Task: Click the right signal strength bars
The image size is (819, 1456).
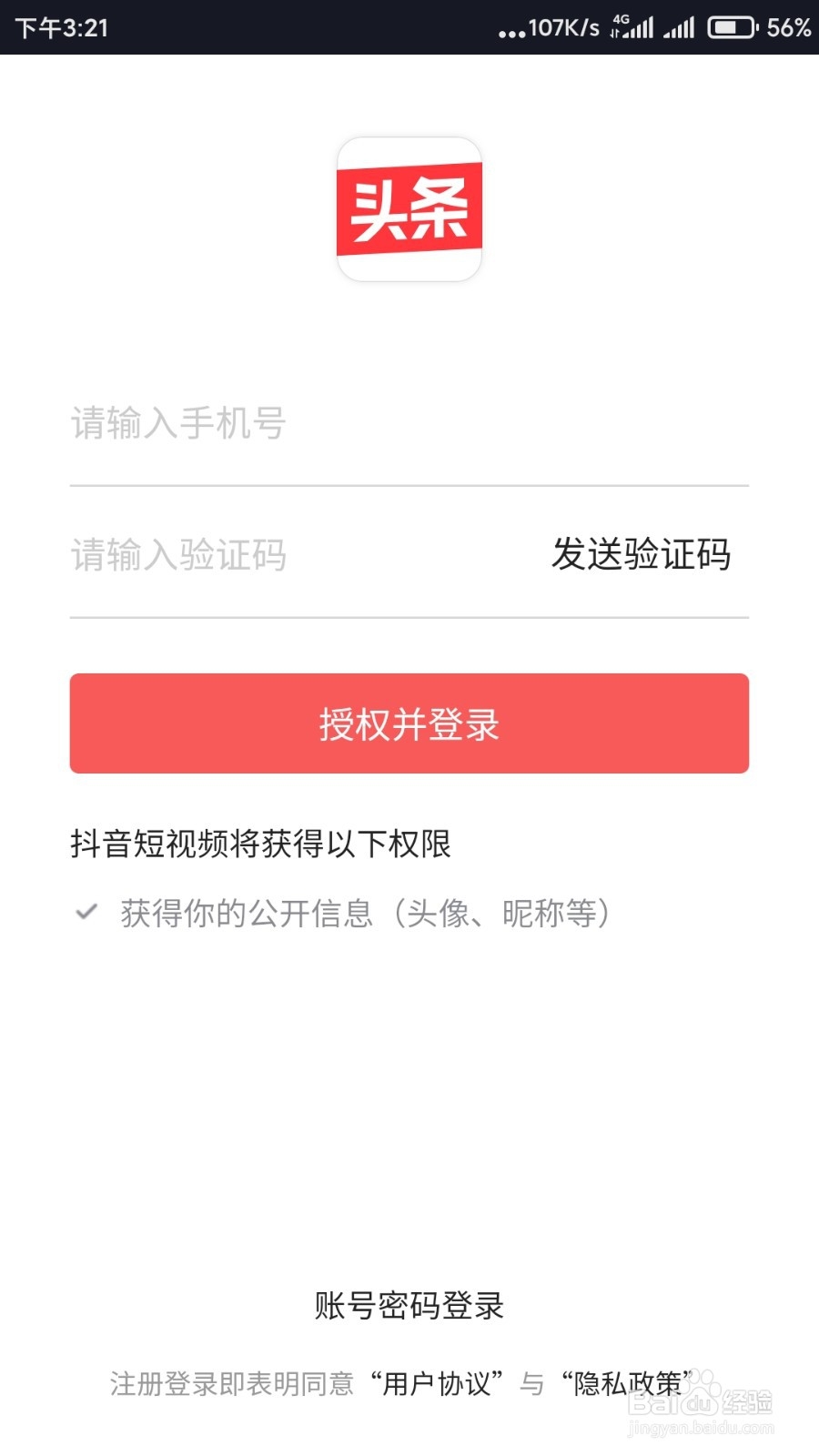Action: [681, 28]
